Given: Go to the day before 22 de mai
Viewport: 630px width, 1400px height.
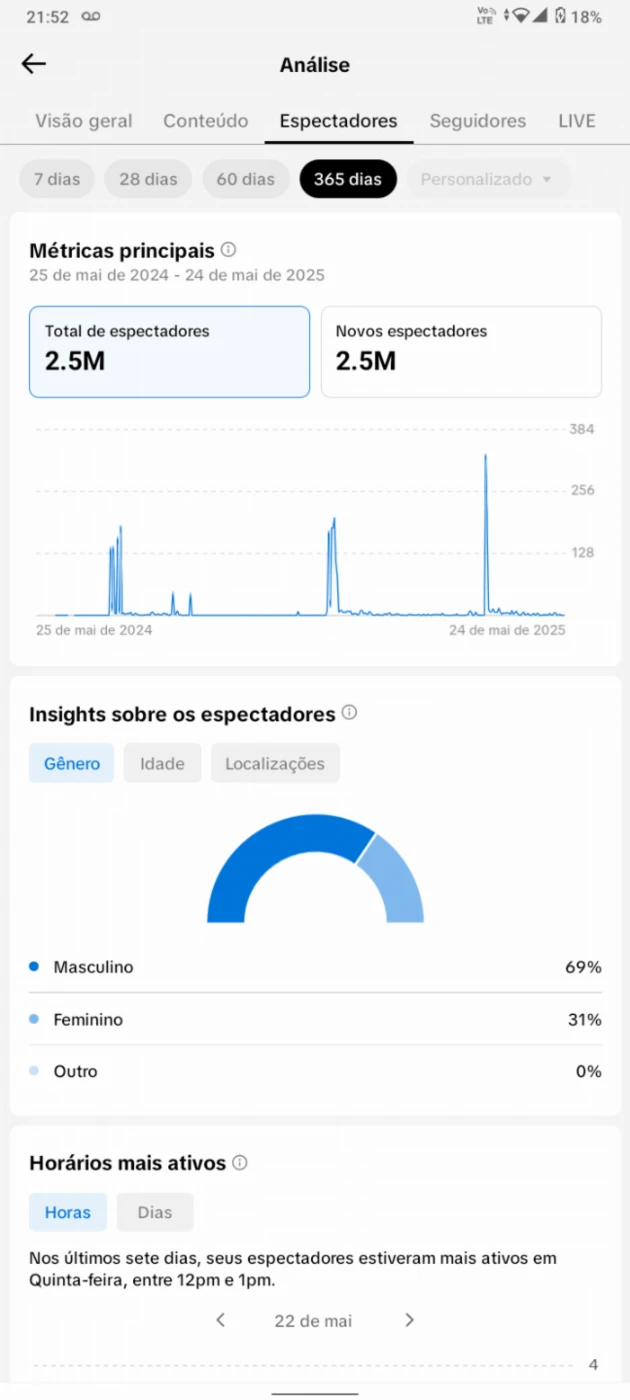Looking at the screenshot, I should [221, 1320].
